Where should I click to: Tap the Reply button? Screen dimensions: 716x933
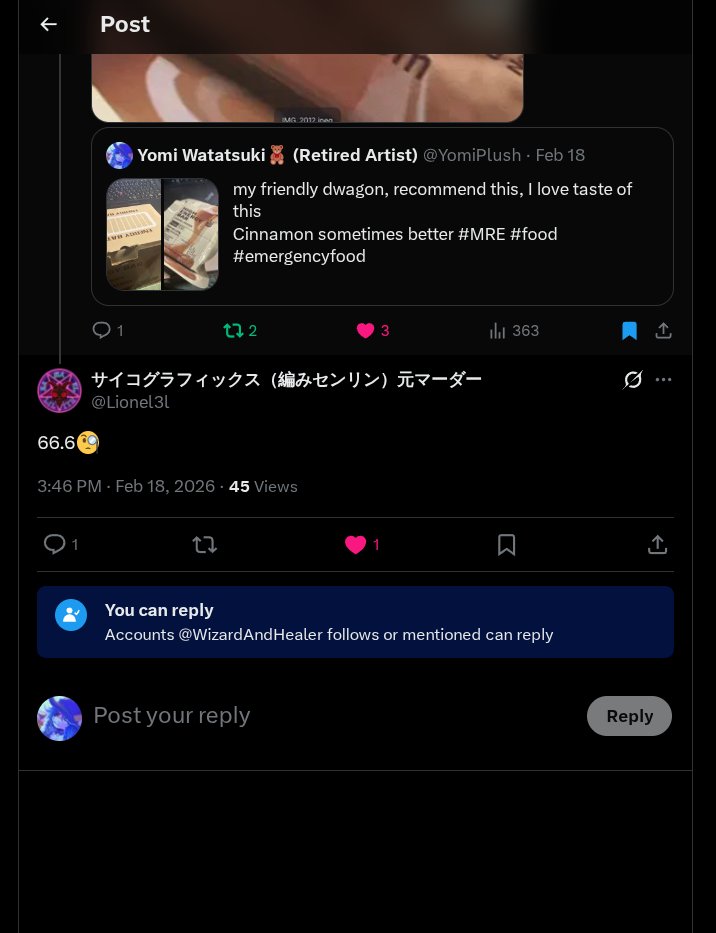point(629,716)
